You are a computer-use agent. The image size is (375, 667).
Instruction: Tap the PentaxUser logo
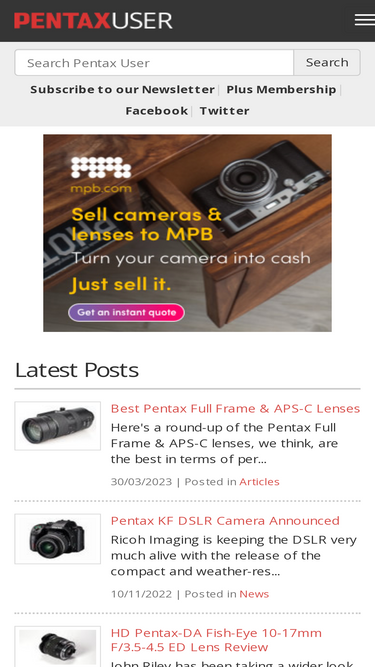(x=93, y=20)
